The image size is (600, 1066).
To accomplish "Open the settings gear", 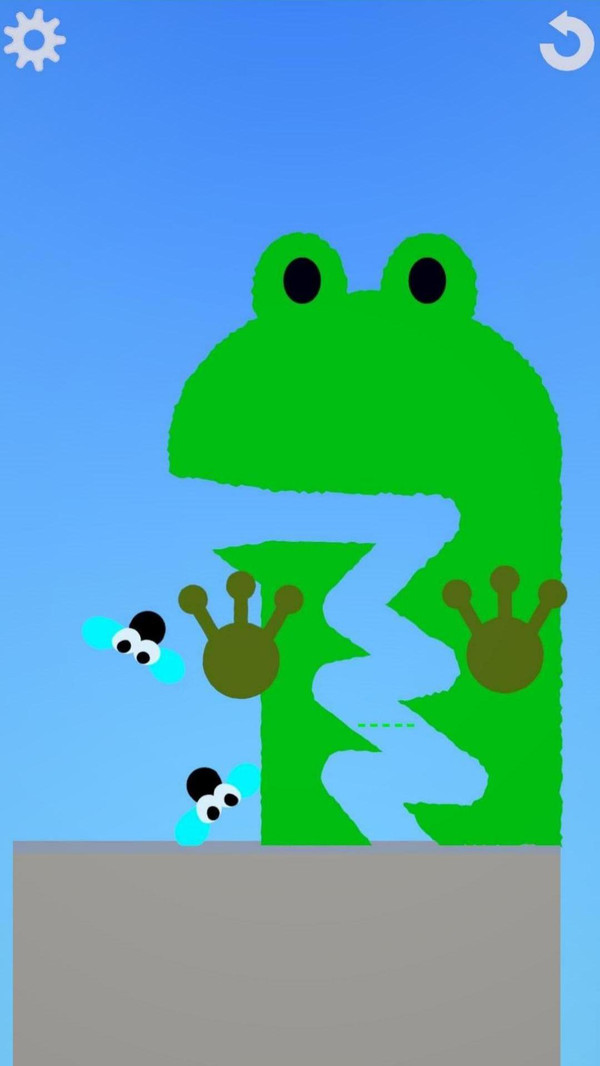I will [34, 39].
